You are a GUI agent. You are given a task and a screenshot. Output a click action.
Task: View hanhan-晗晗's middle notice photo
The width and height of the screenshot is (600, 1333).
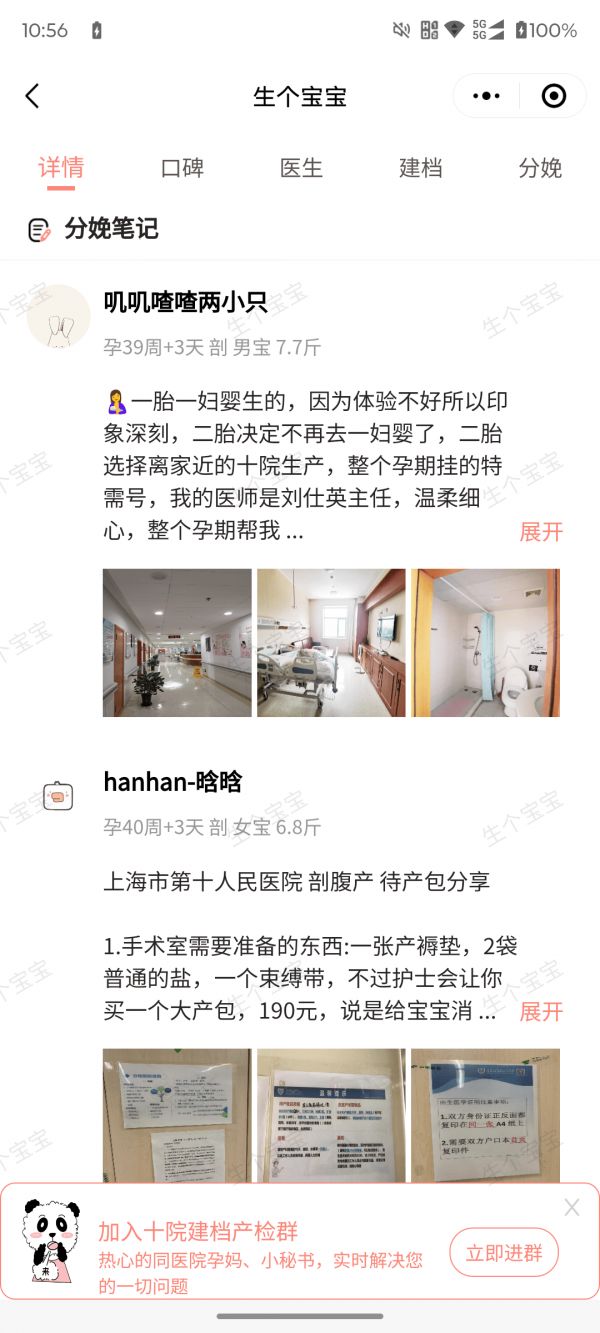[x=331, y=1115]
